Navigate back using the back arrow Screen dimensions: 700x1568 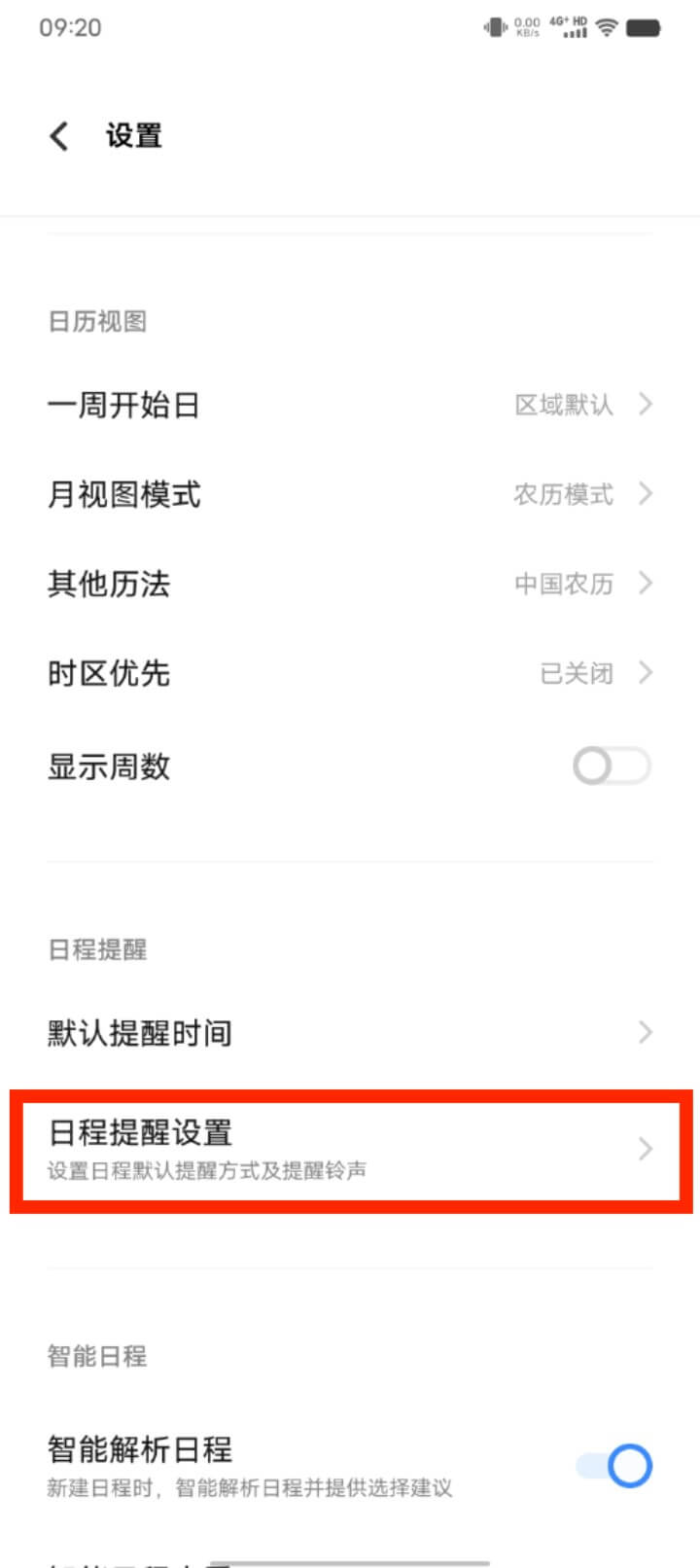58,135
